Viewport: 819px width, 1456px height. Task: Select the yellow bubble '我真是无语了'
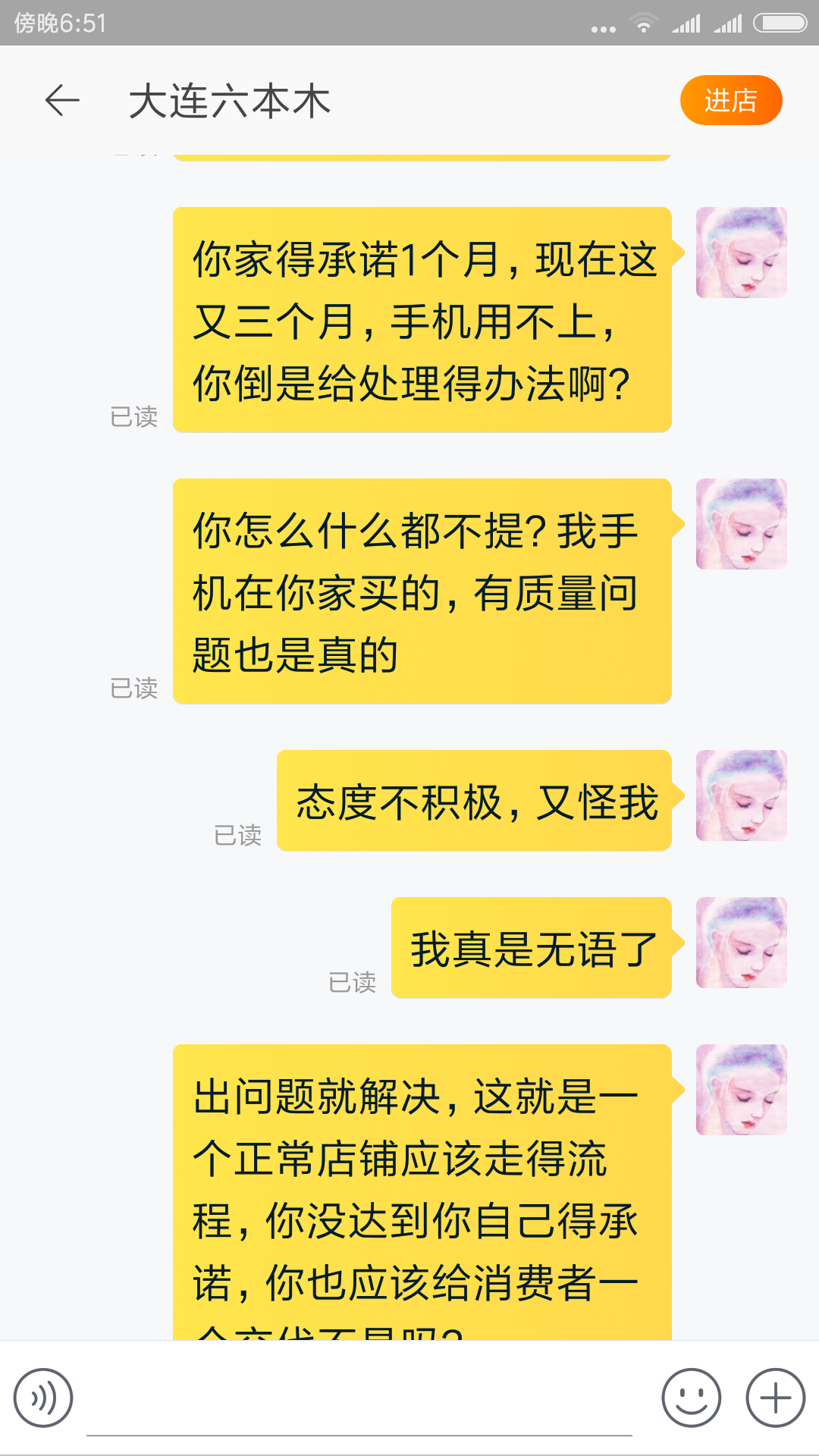click(530, 949)
